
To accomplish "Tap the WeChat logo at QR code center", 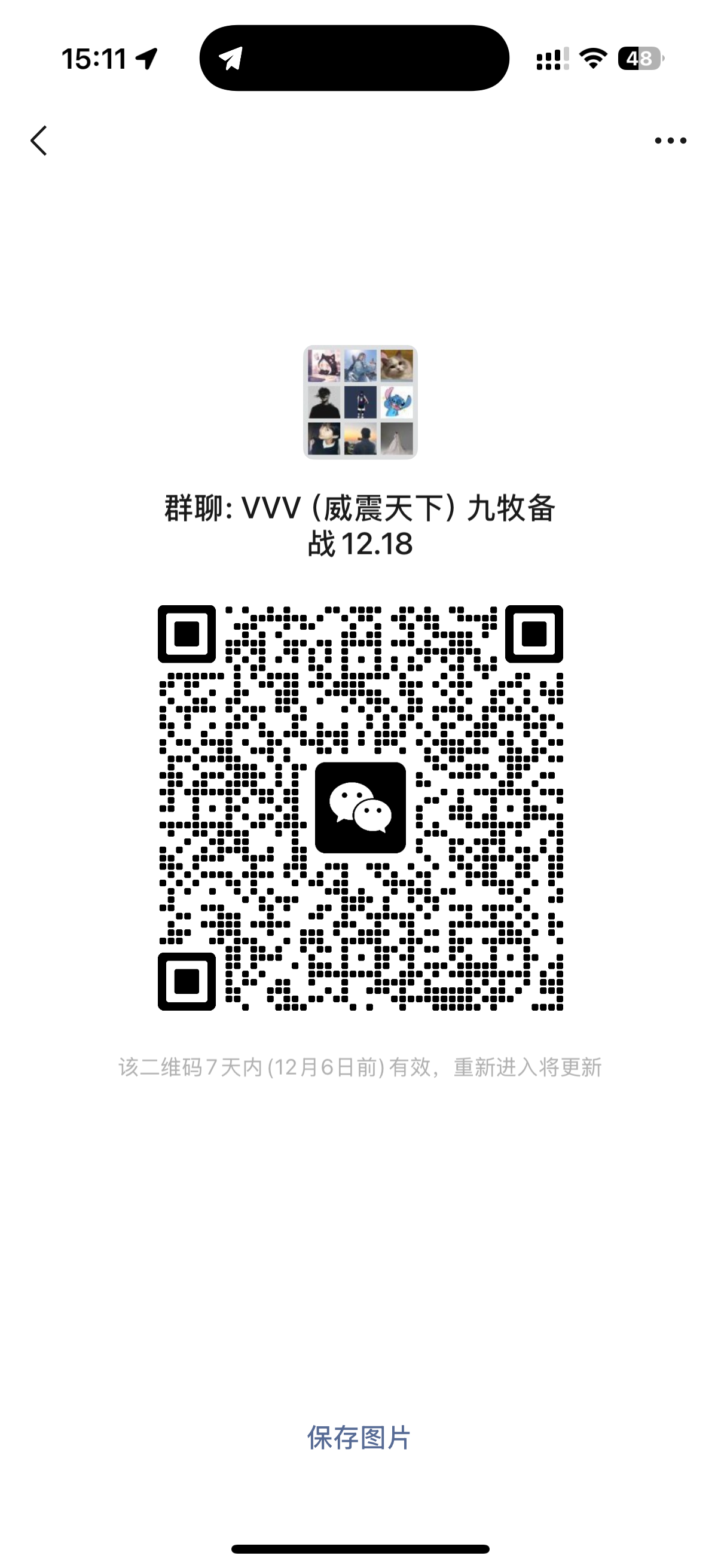I will [360, 808].
